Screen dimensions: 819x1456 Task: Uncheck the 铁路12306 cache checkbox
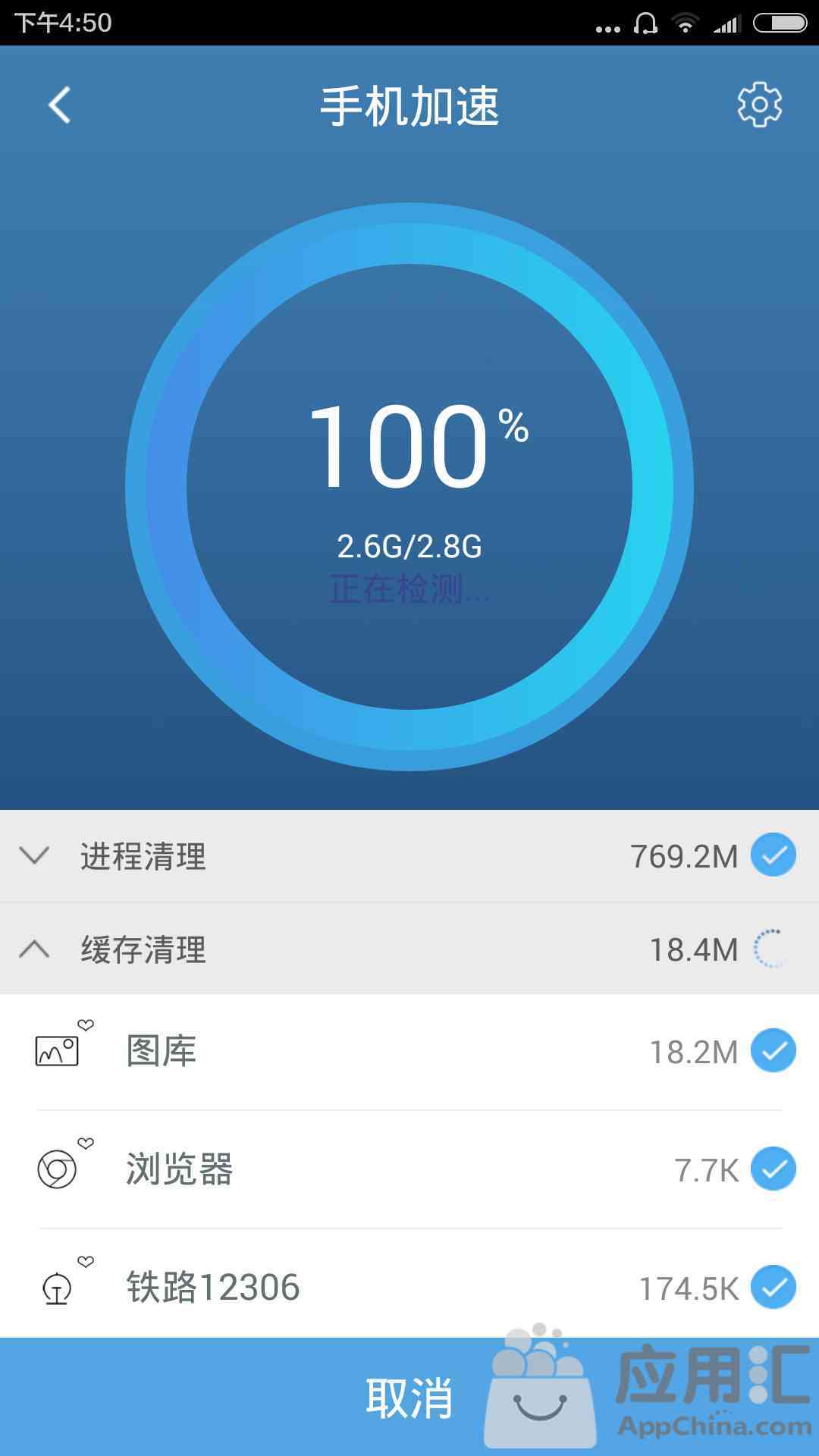[773, 1287]
